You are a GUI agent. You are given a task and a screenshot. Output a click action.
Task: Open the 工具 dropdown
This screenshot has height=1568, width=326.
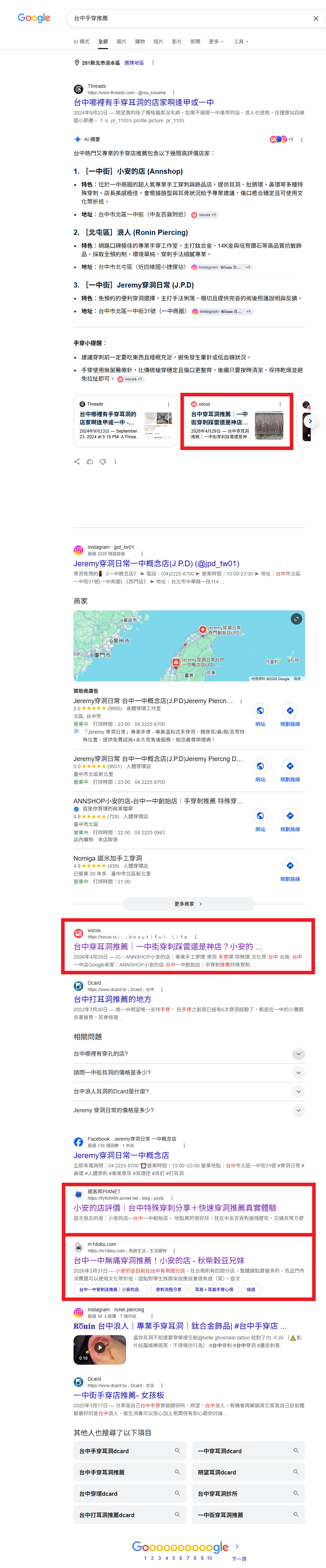(241, 41)
